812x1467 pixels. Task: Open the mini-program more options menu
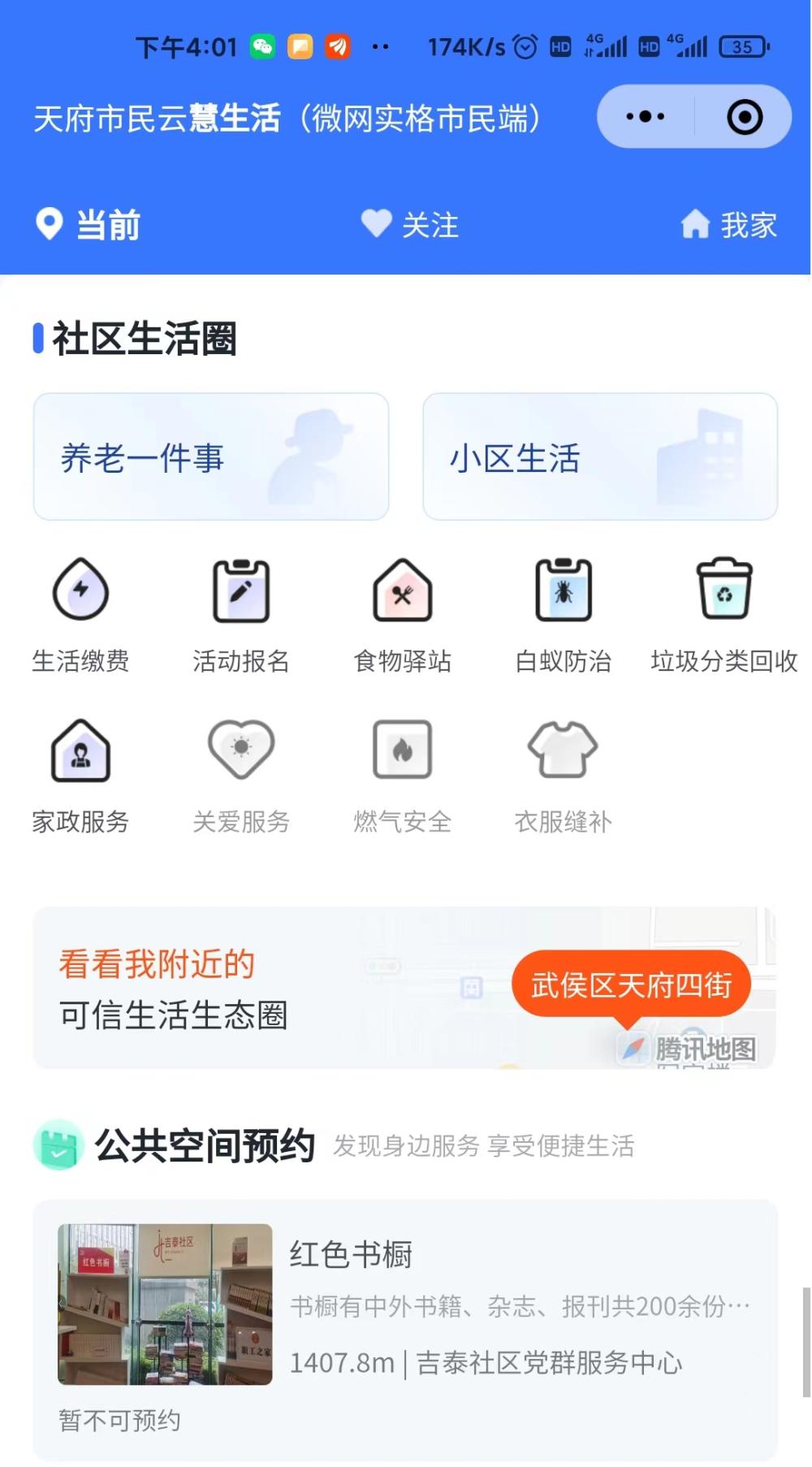[642, 116]
